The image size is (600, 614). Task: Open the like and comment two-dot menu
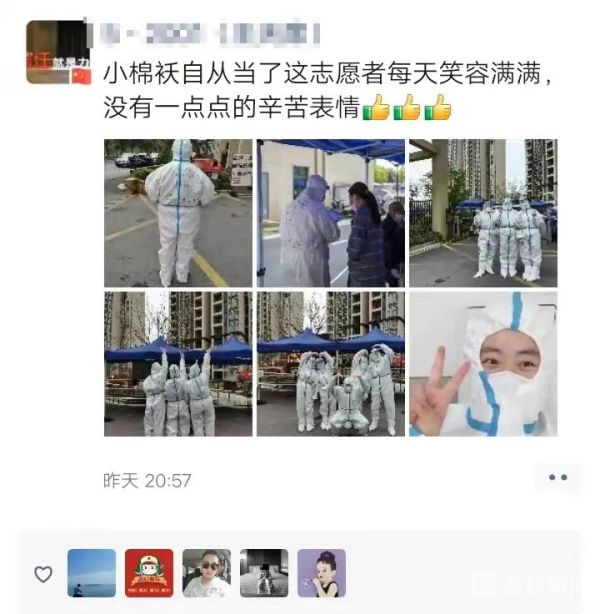click(x=557, y=478)
